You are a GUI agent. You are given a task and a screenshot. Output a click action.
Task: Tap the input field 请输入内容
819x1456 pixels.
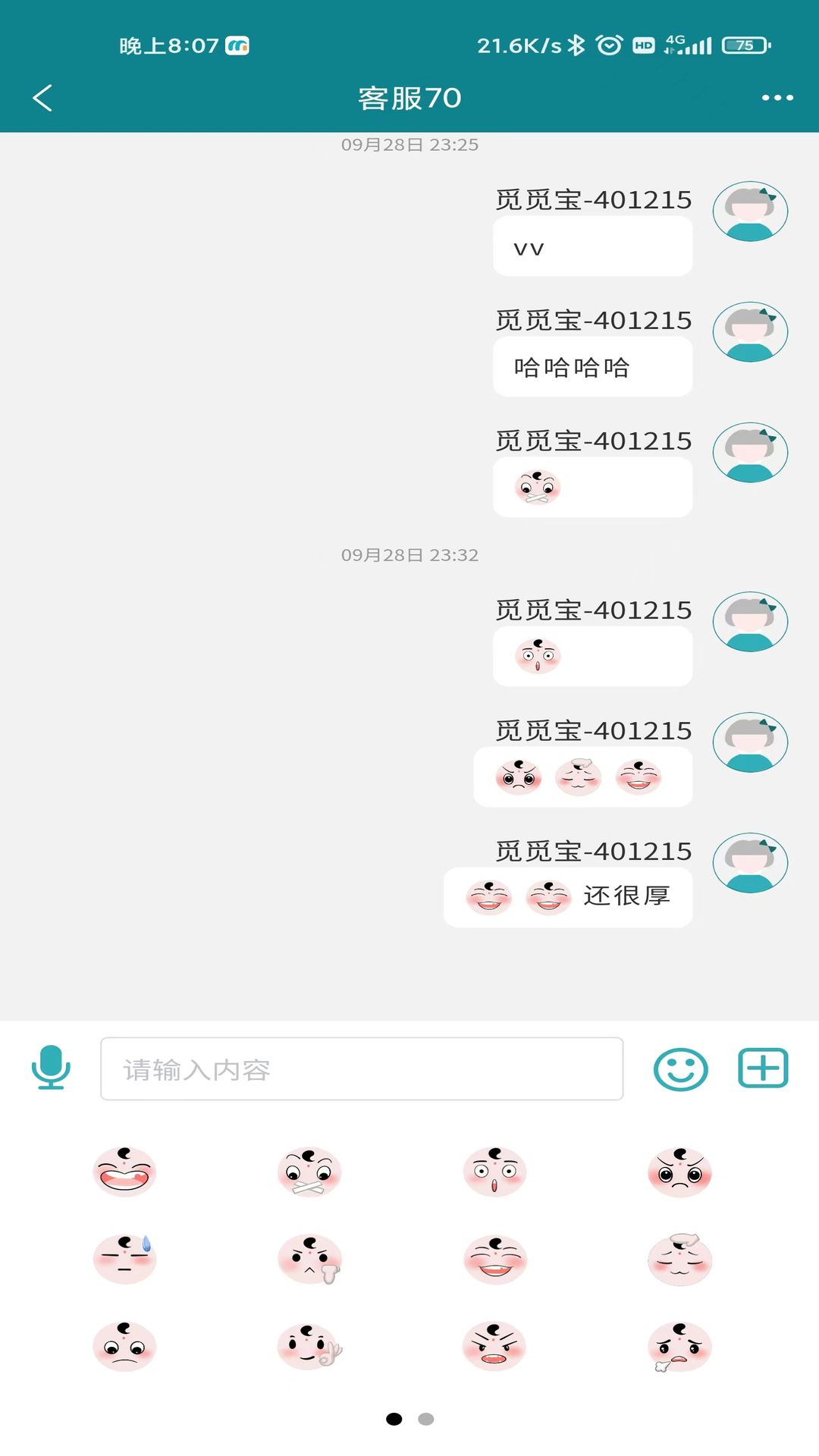pos(362,1068)
